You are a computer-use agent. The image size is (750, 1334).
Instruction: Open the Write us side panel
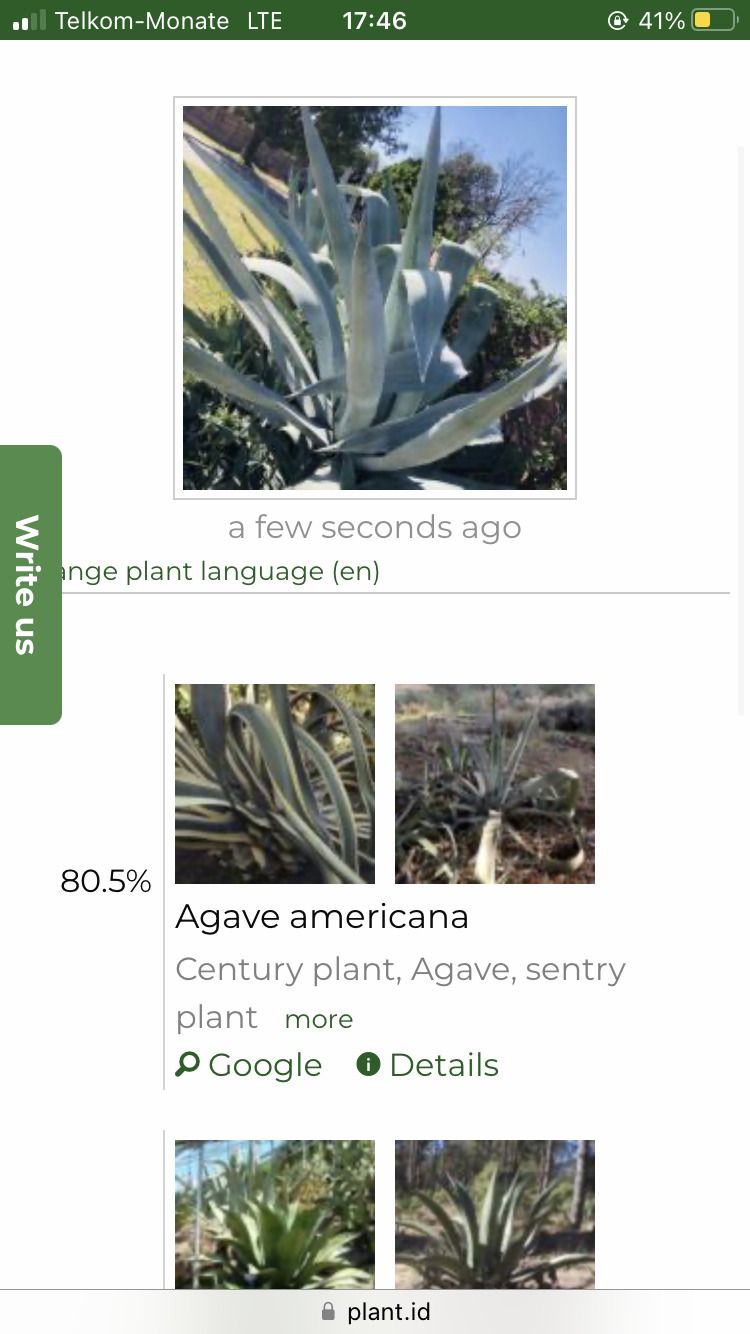point(31,584)
